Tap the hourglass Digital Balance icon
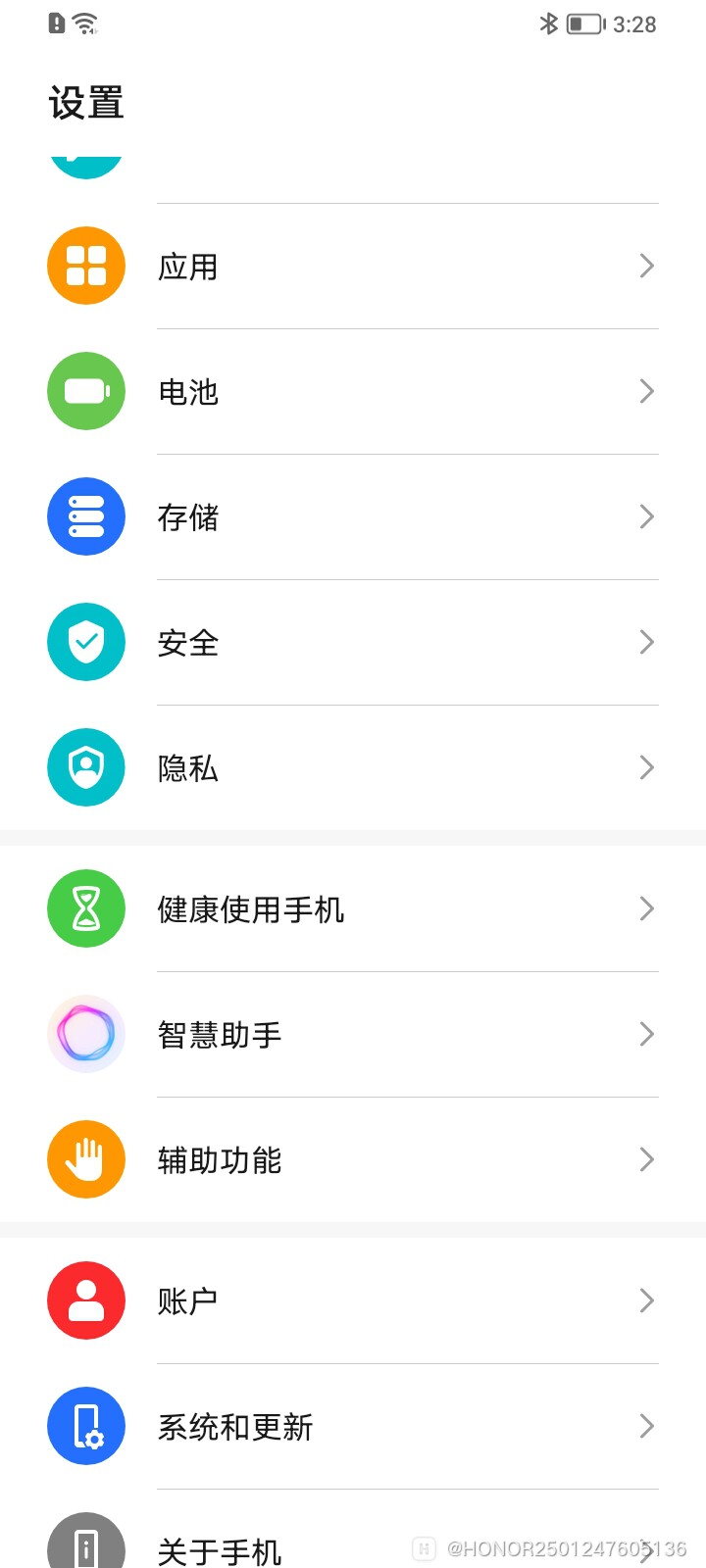Screen dimensions: 706x1568 click(86, 908)
